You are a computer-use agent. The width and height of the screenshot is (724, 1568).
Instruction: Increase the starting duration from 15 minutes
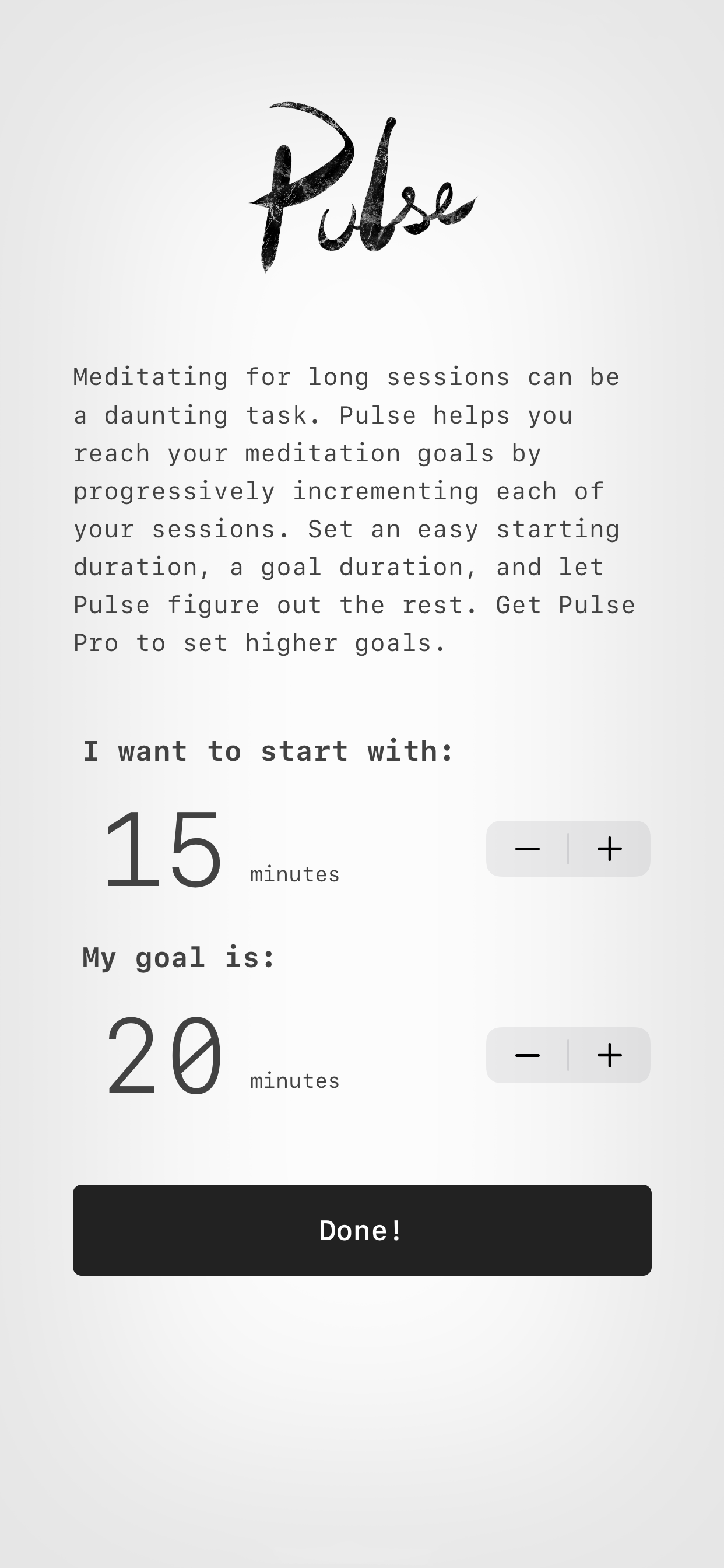[609, 849]
